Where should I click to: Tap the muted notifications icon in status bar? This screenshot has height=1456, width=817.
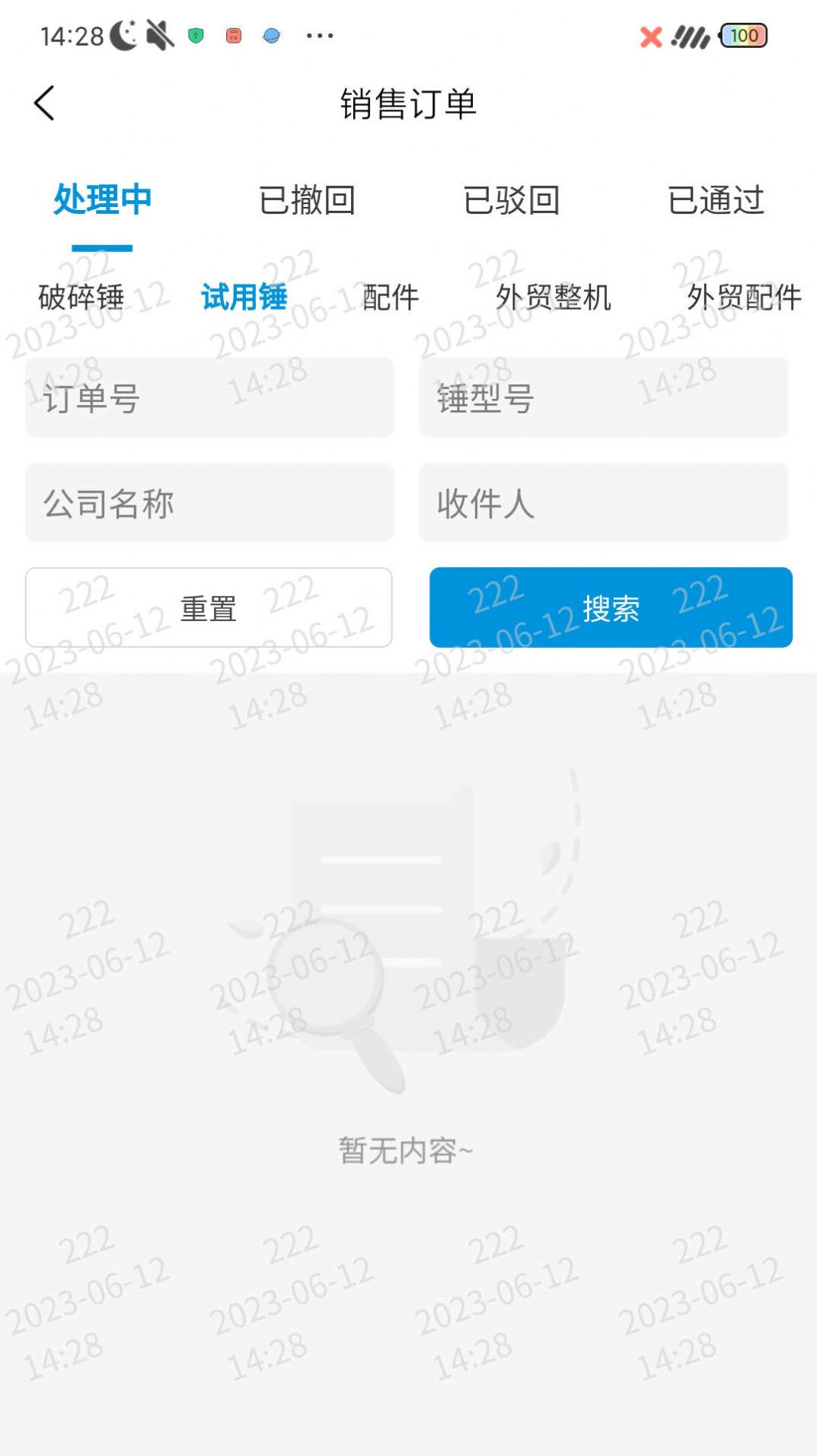tap(158, 34)
